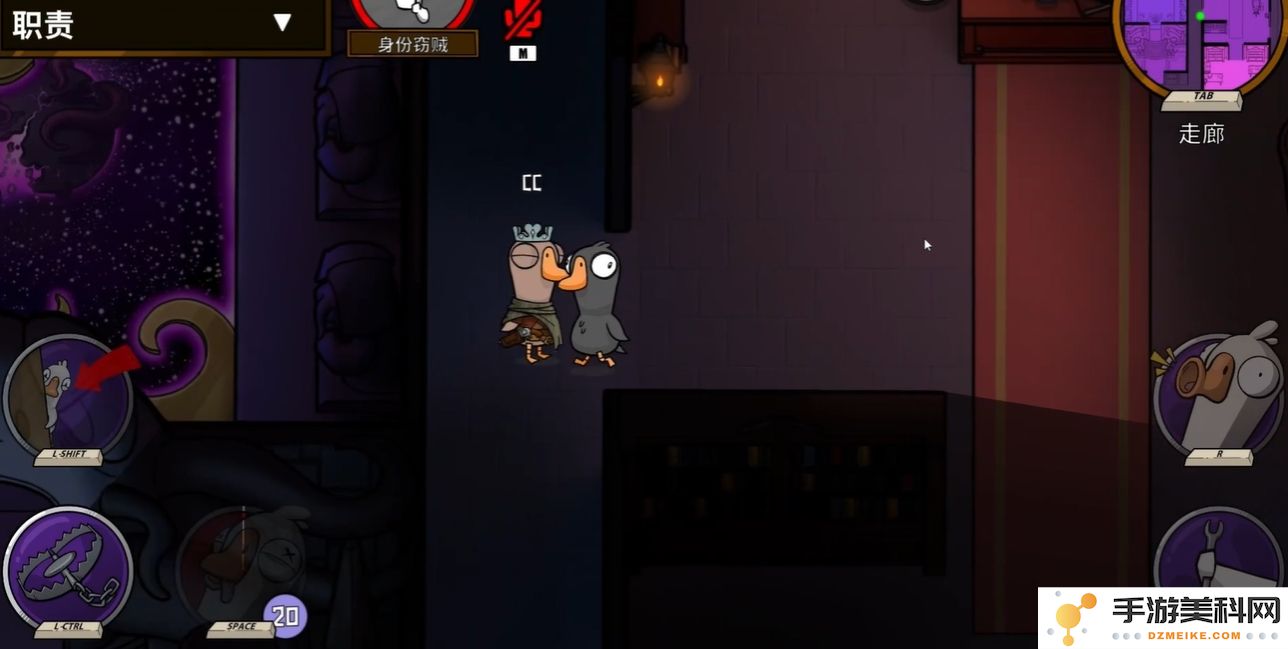1288x649 pixels.
Task: Expand the 职责 duties dropdown
Action: click(282, 22)
